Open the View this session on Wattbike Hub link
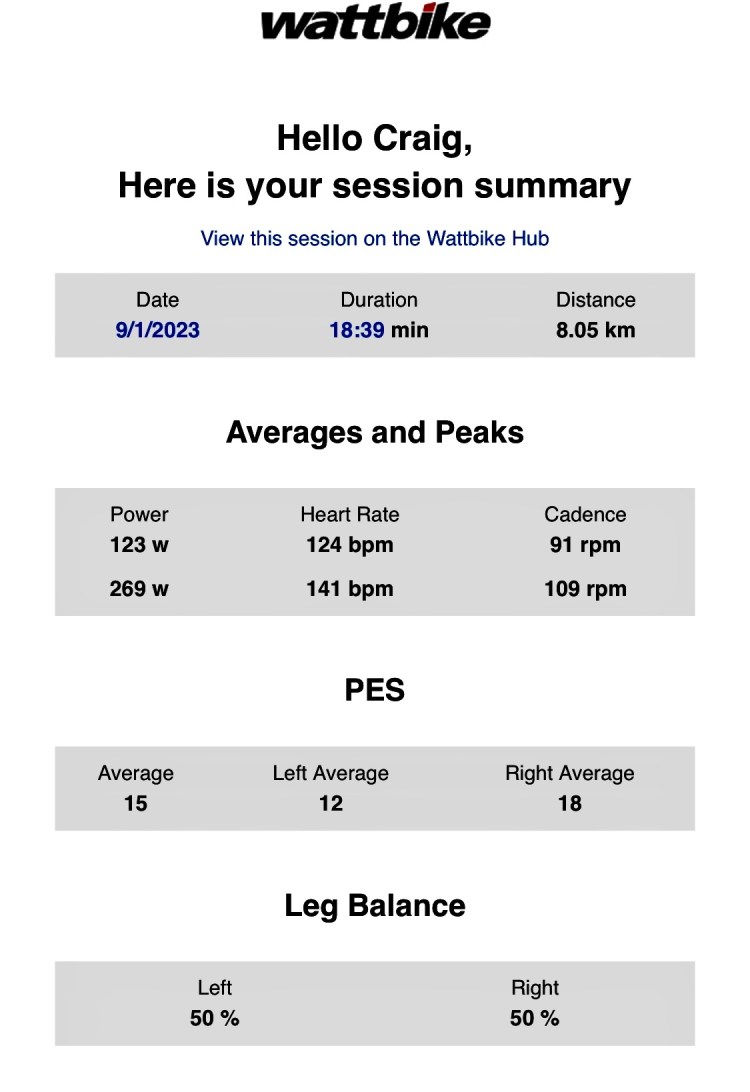This screenshot has height=1092, width=750. click(x=374, y=239)
